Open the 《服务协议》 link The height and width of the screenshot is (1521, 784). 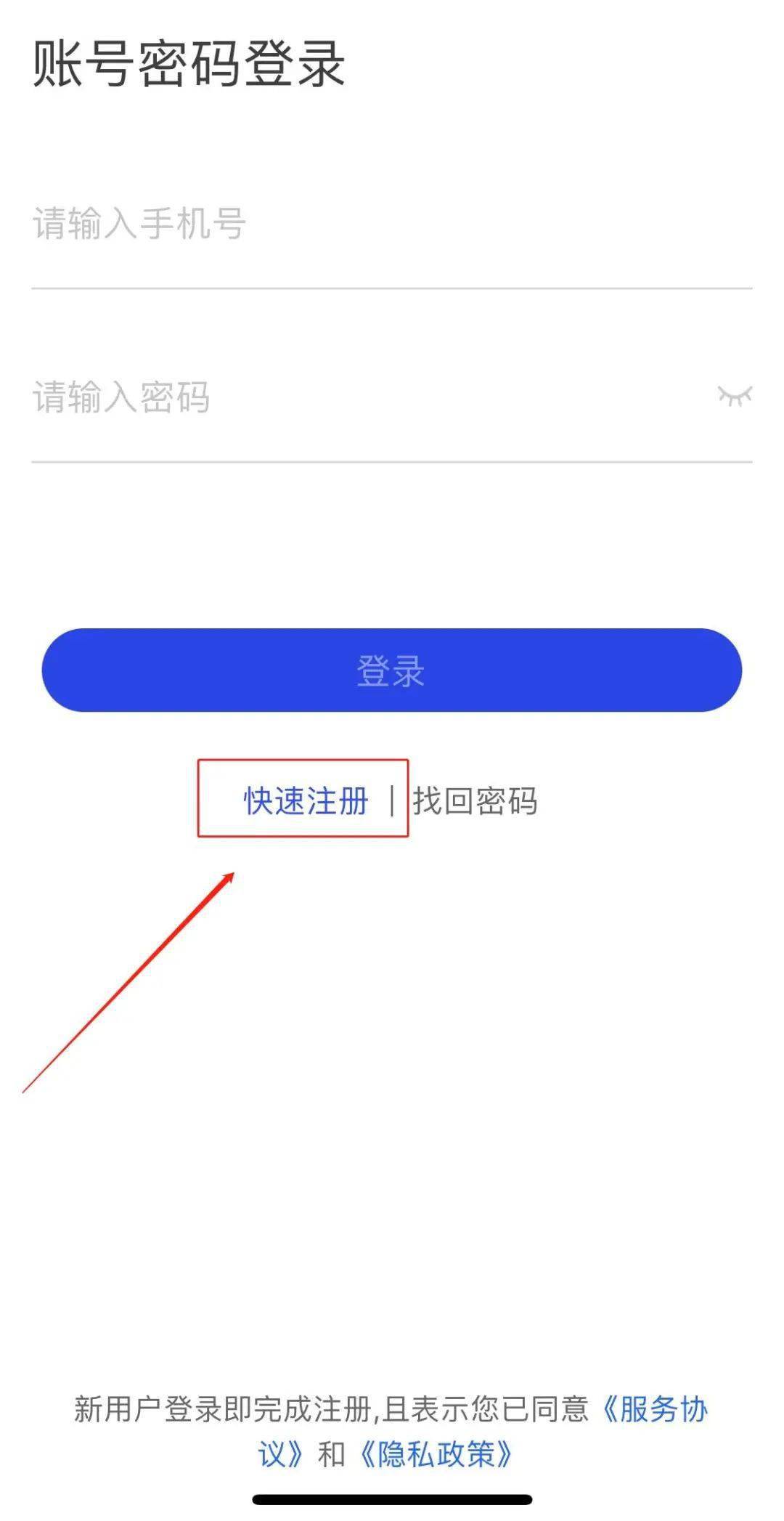coord(653,1410)
